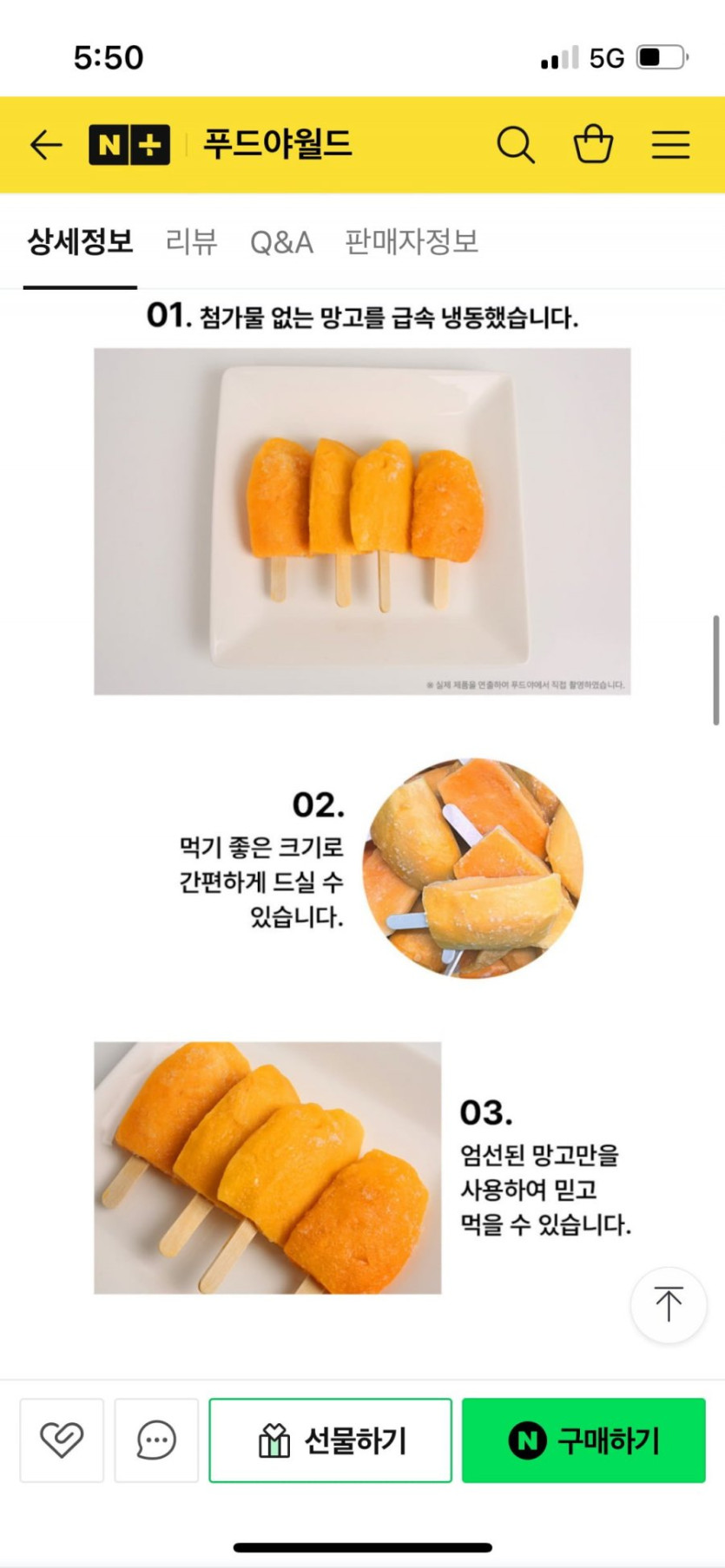
Task: Go back using the header arrow
Action: pos(46,145)
